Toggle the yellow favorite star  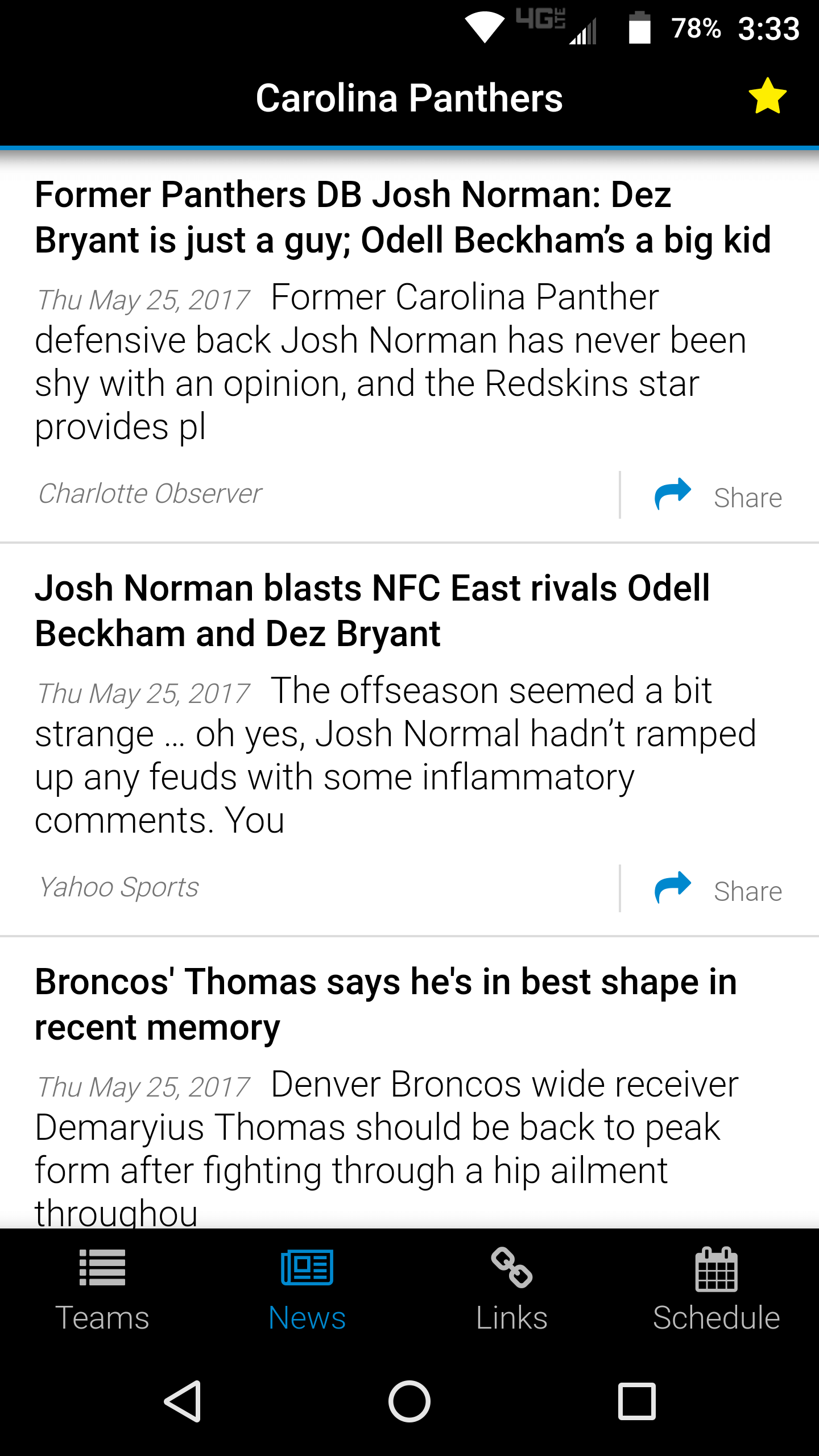tap(767, 96)
